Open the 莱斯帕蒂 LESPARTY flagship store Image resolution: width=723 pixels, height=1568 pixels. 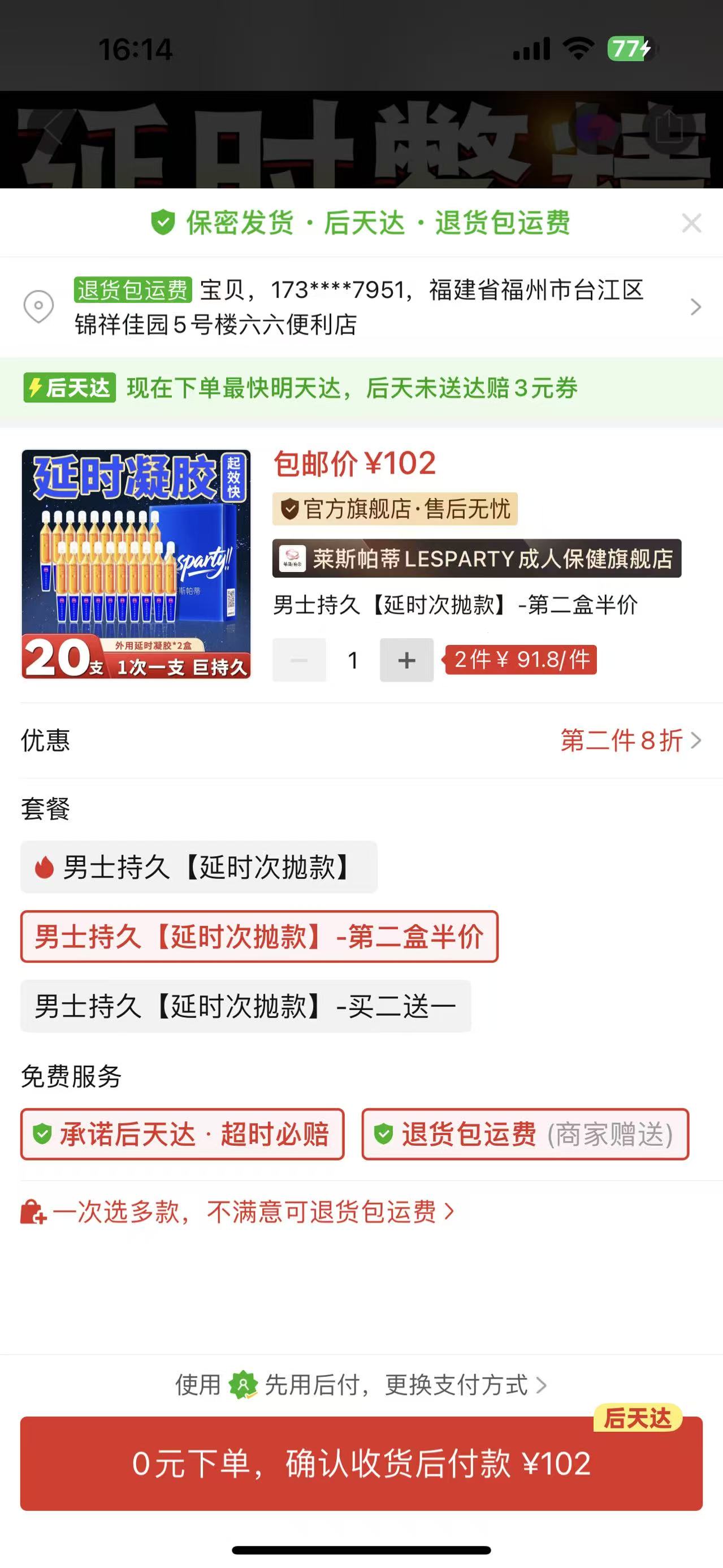coord(477,558)
